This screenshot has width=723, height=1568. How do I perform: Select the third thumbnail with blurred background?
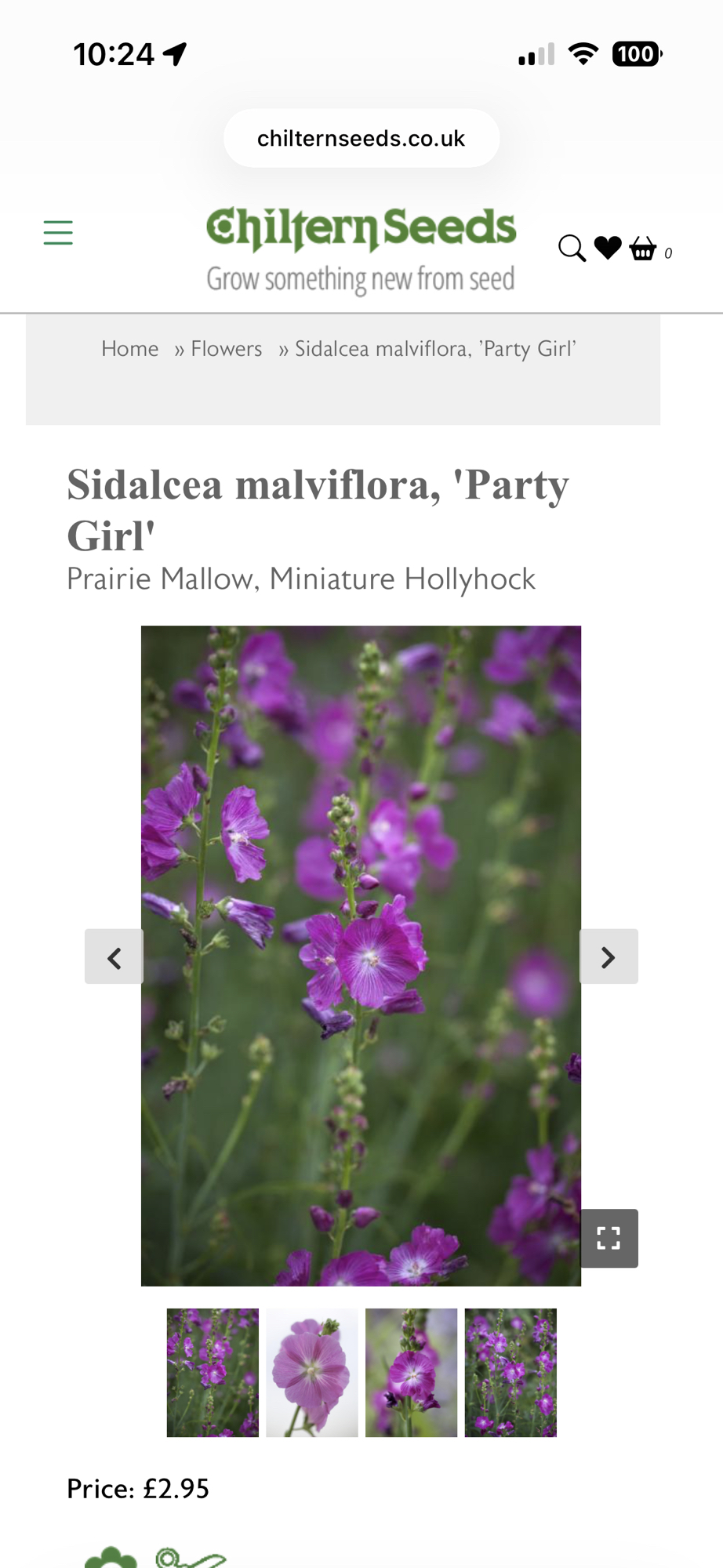411,1372
